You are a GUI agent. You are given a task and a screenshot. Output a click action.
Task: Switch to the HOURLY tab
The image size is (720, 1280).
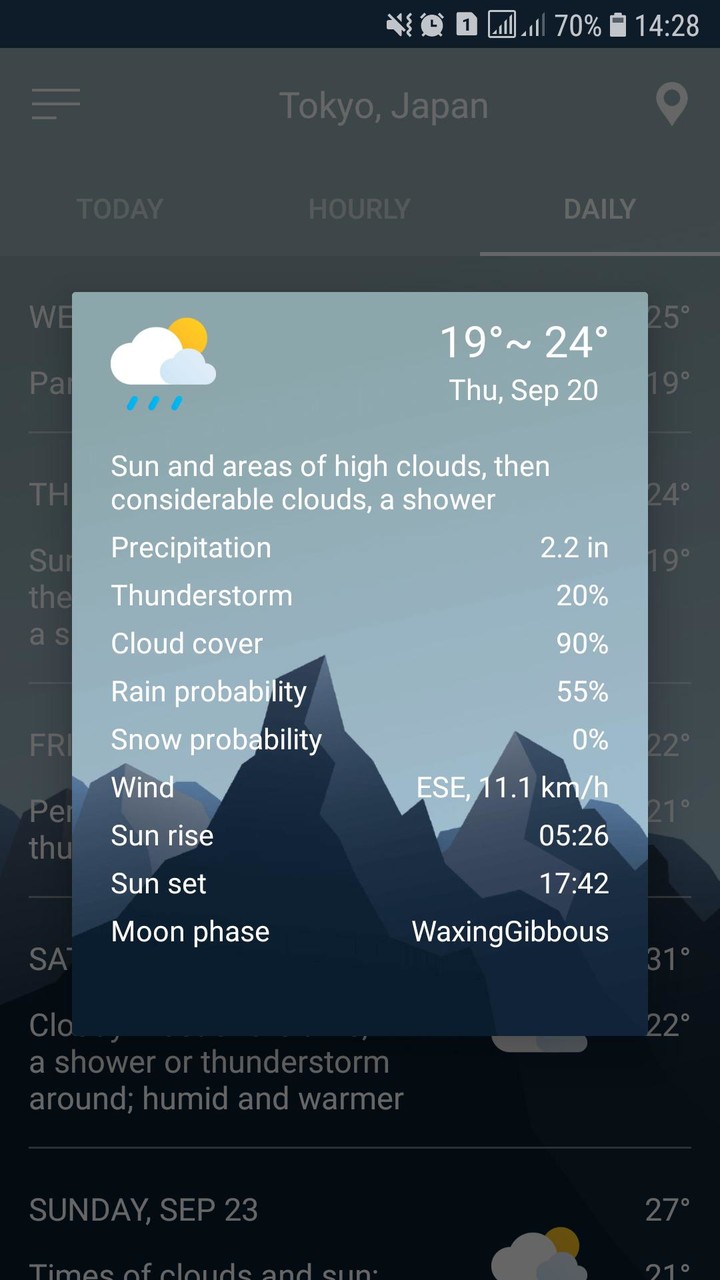pyautogui.click(x=359, y=209)
